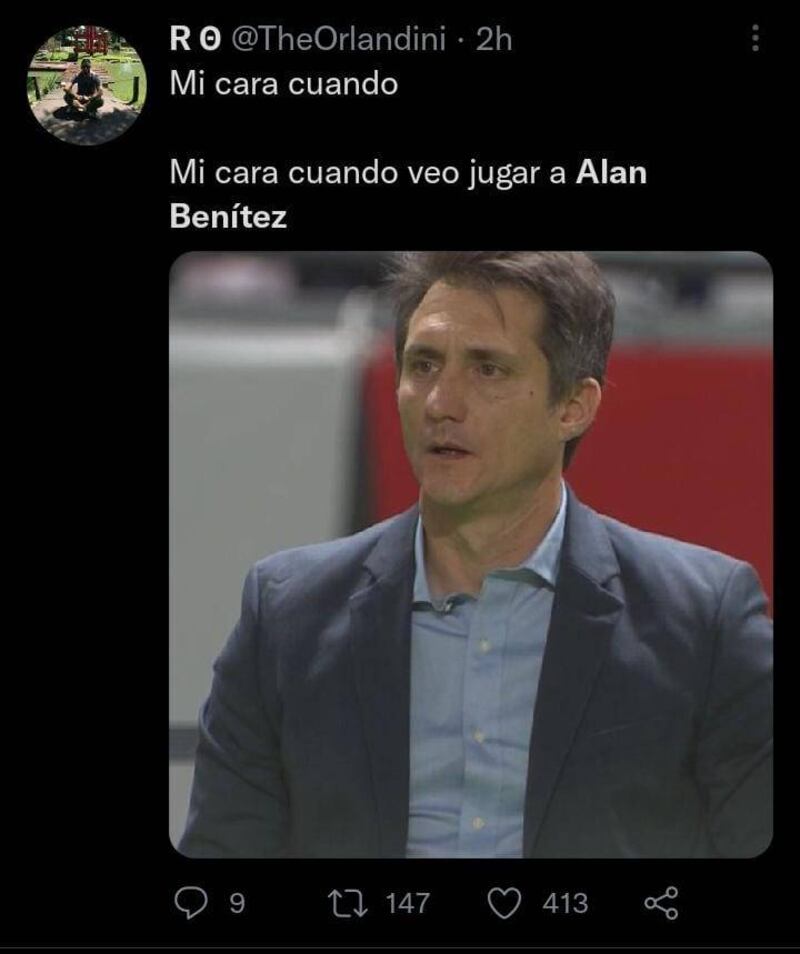Like the Mi cara cuando tweet
The image size is (800, 954).
tap(505, 903)
